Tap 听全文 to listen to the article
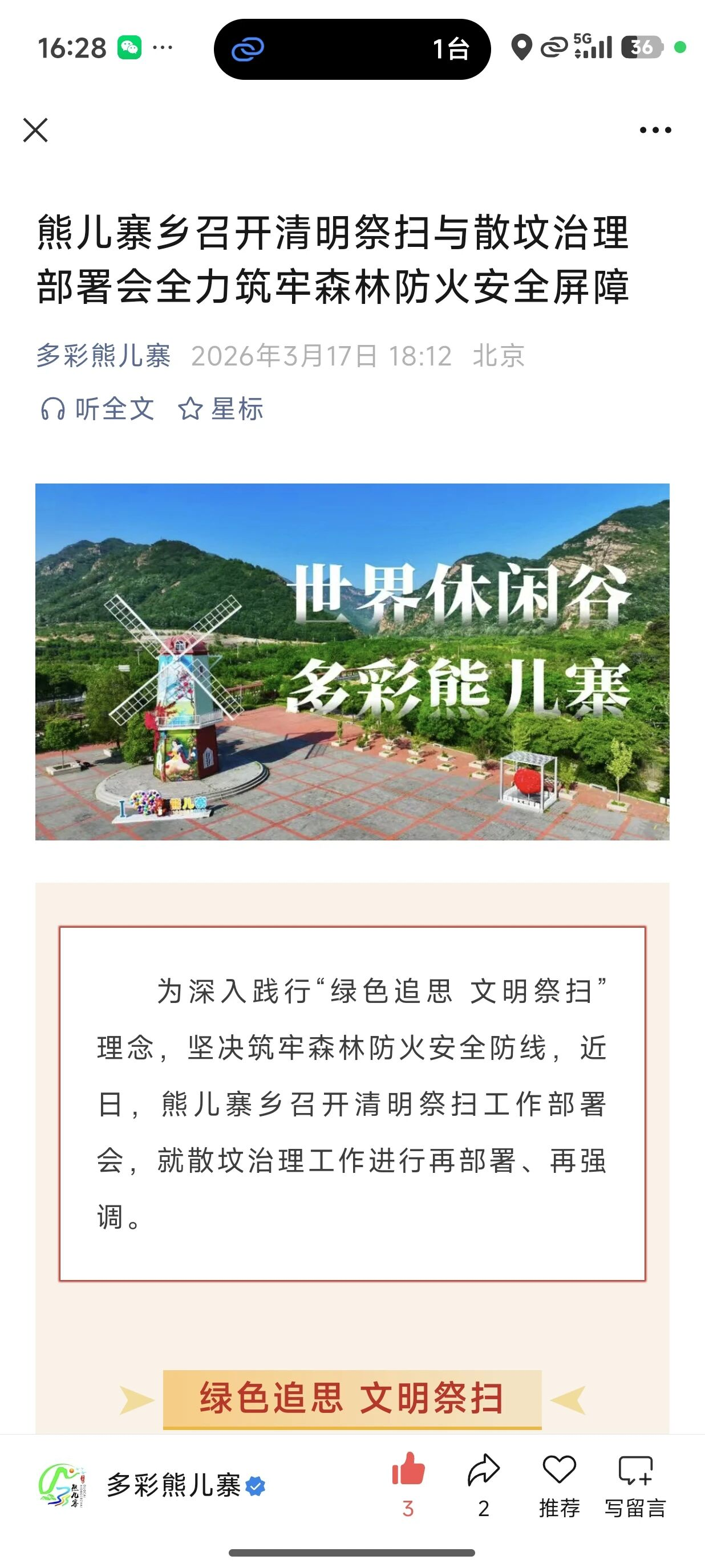 (98, 409)
